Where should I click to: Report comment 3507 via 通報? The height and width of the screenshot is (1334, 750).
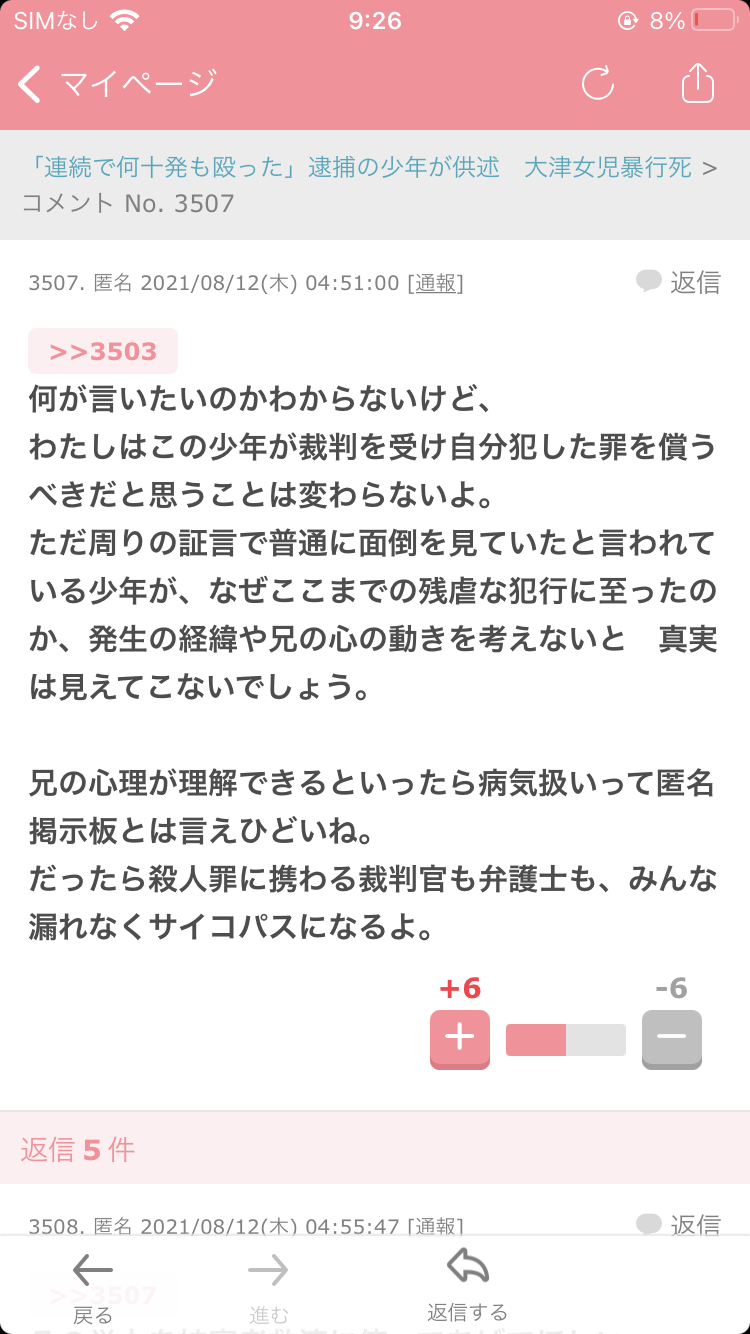(435, 283)
